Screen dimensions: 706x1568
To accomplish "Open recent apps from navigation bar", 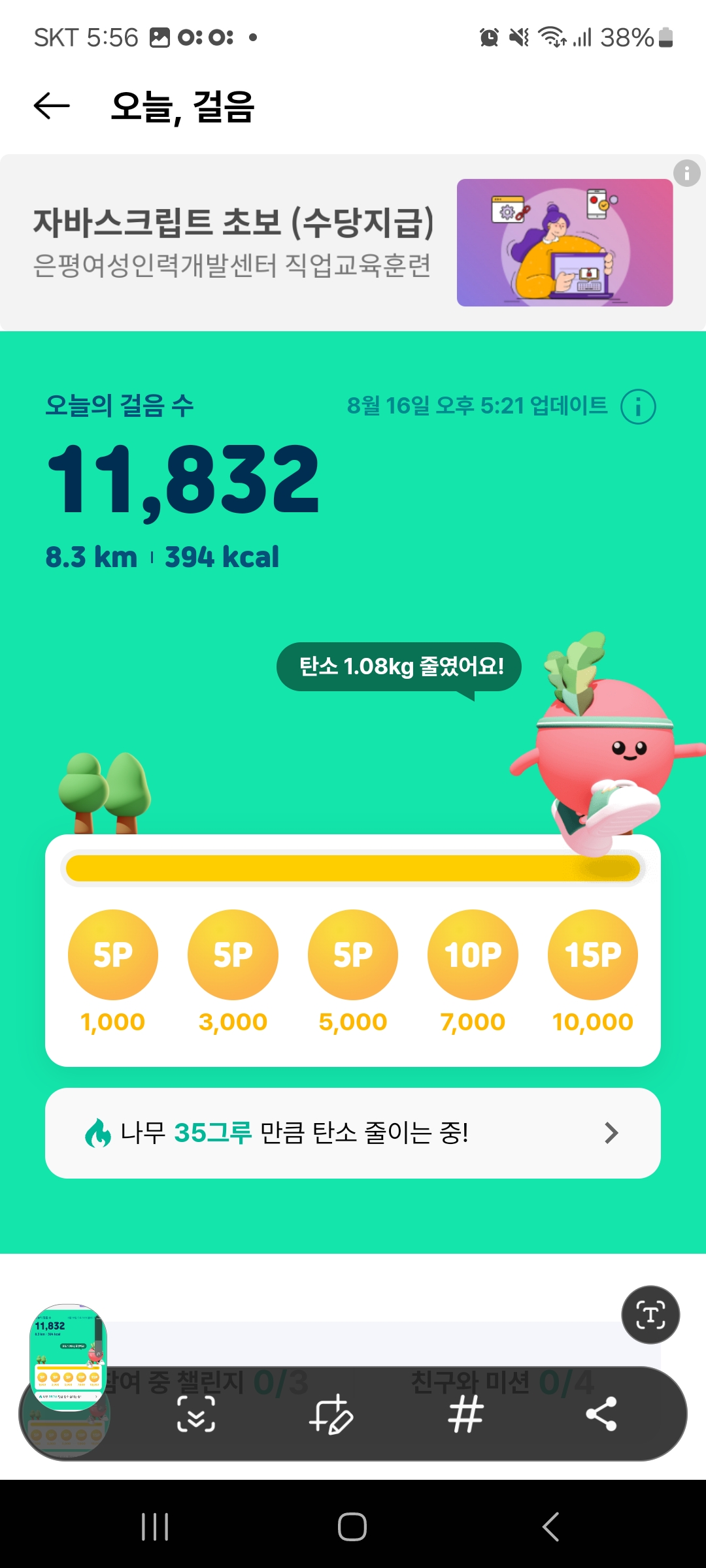I will click(x=156, y=1527).
